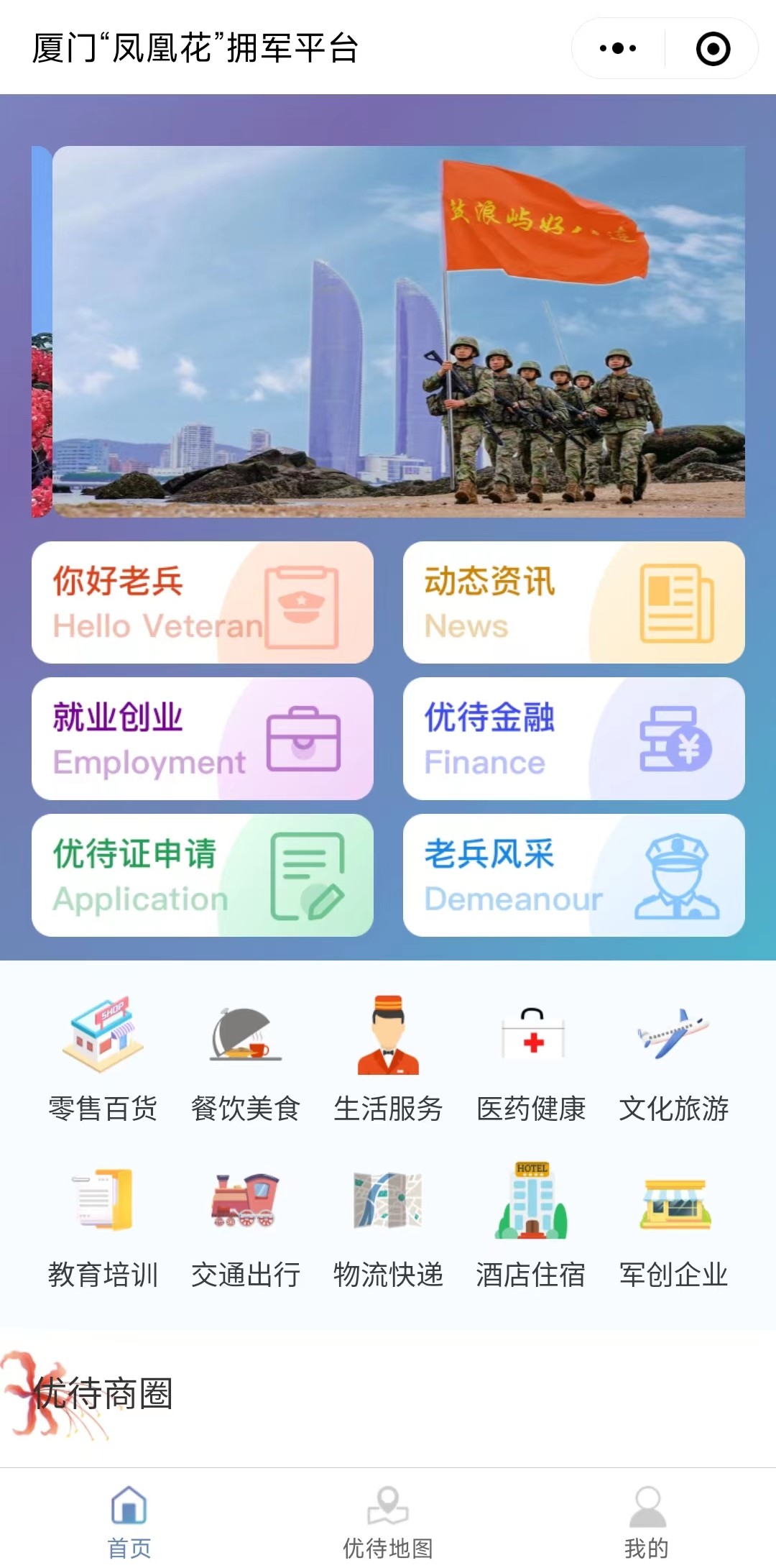Select the 交通出行 category
This screenshot has width=776, height=1568.
click(x=246, y=1224)
